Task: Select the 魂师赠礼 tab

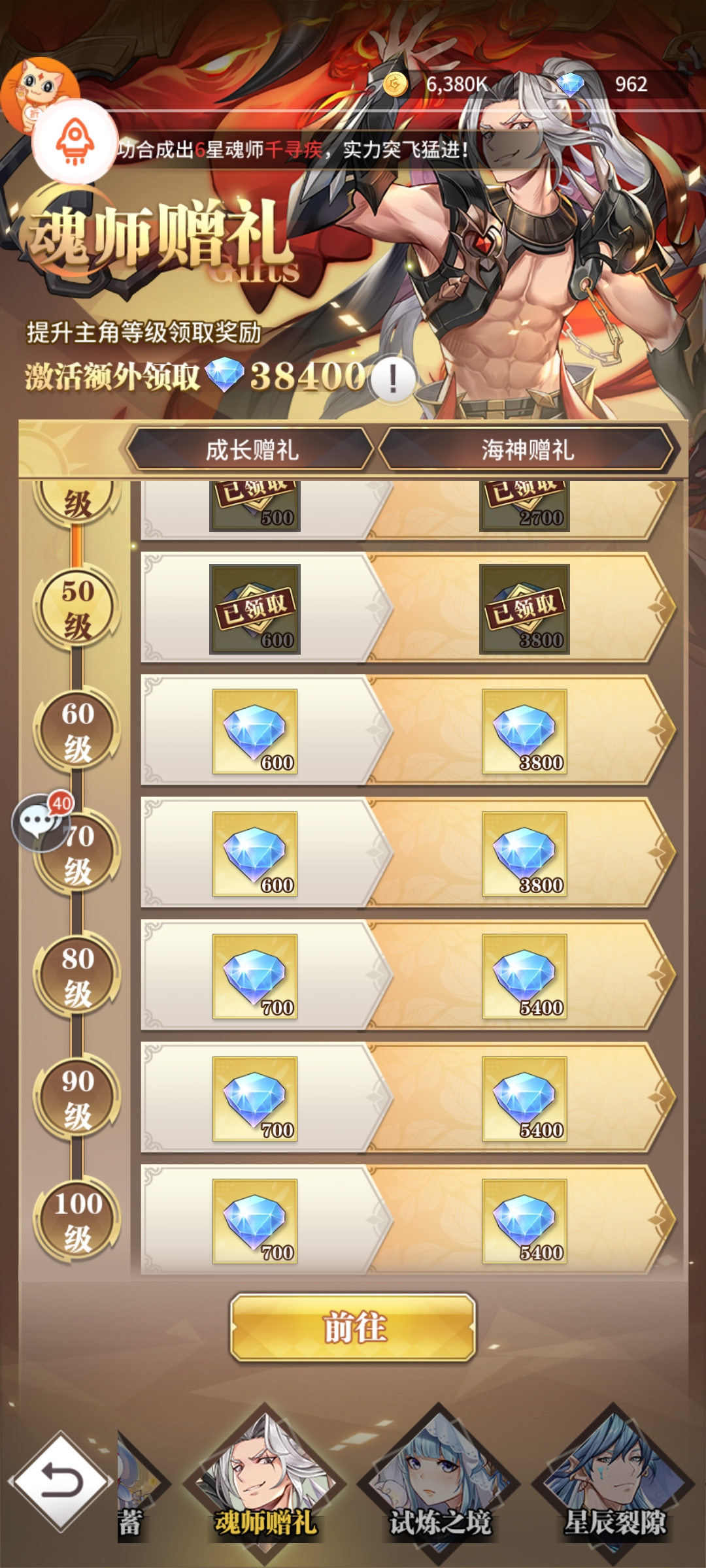Action: (265, 1483)
